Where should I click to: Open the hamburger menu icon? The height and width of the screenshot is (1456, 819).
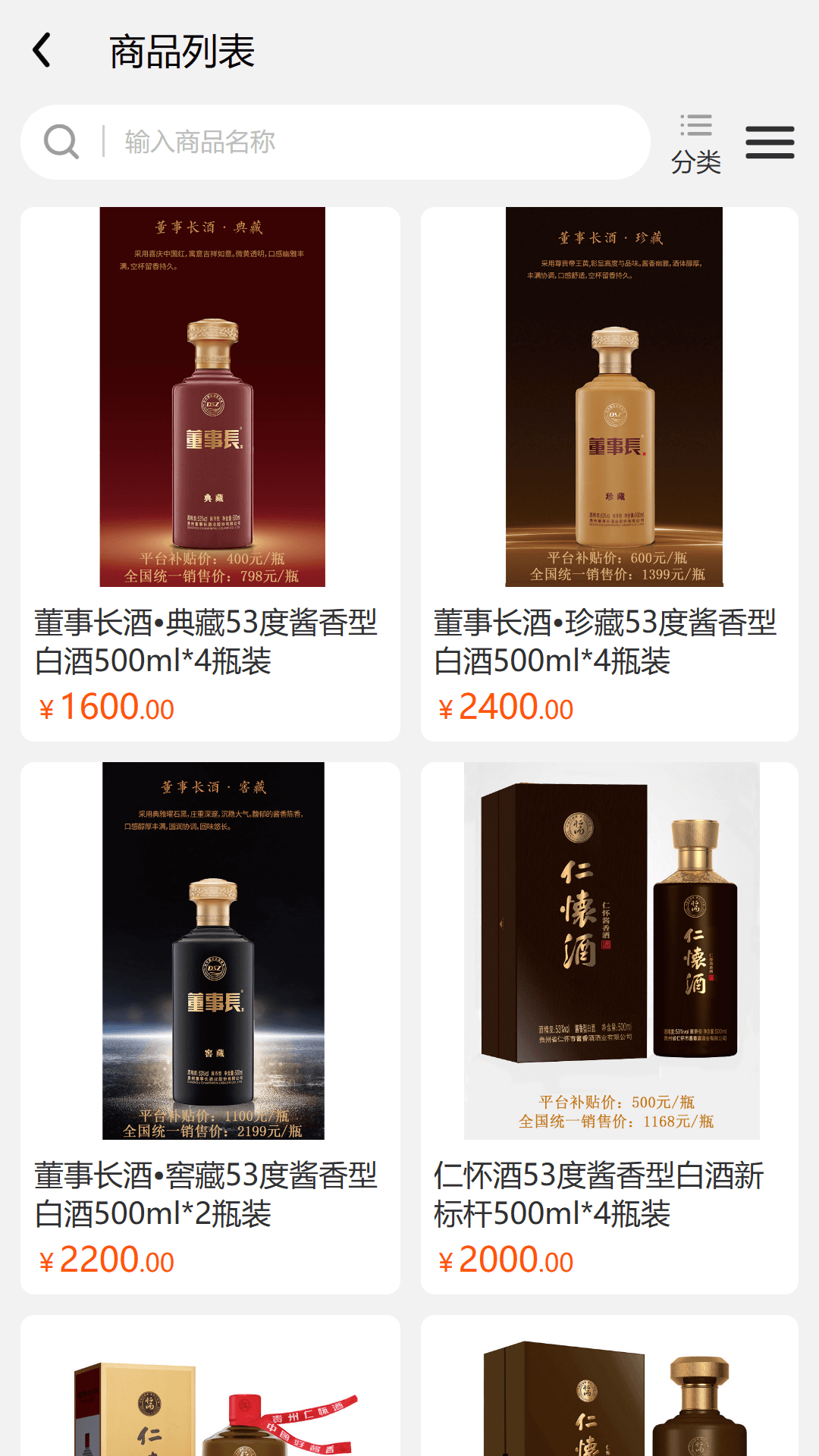[769, 143]
